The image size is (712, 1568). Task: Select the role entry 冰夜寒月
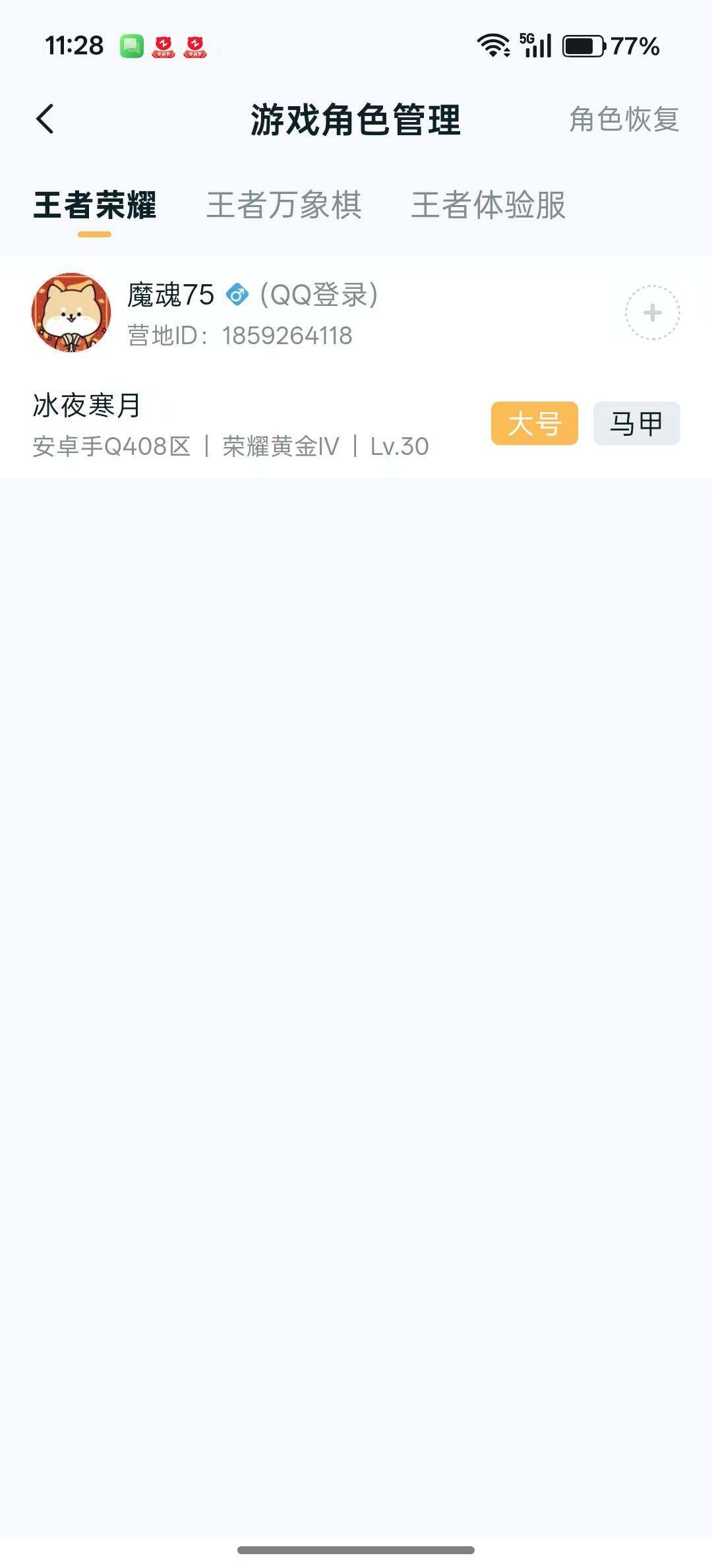click(264, 425)
